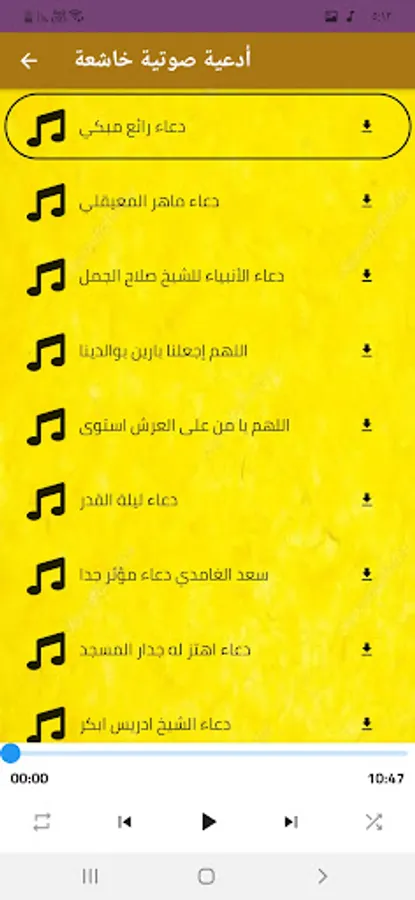Download اللهم إجعلنا بارين بوالدينا

[367, 351]
